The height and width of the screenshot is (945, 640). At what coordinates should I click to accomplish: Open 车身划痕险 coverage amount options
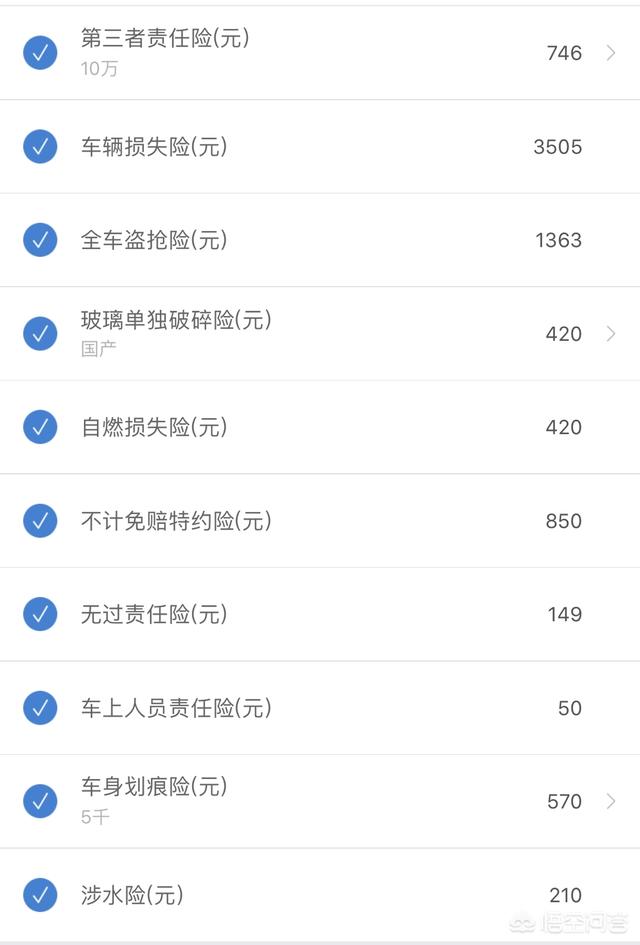[611, 801]
